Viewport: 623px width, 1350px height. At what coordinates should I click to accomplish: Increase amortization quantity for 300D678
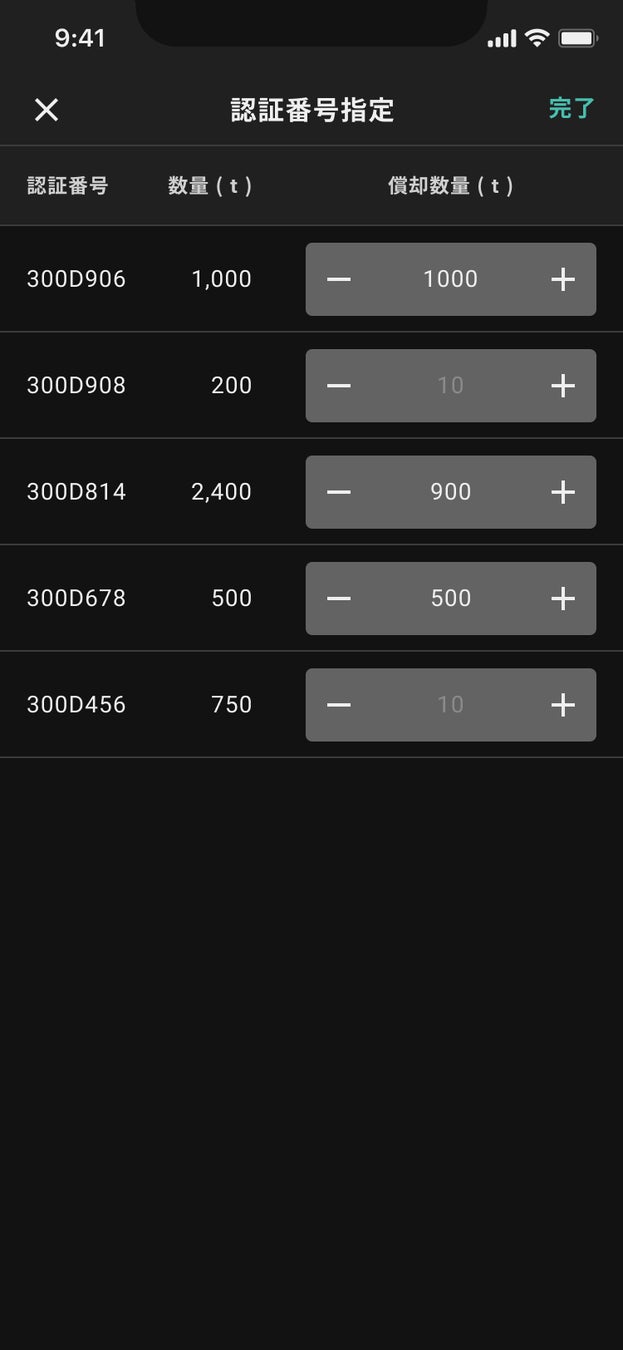point(563,598)
